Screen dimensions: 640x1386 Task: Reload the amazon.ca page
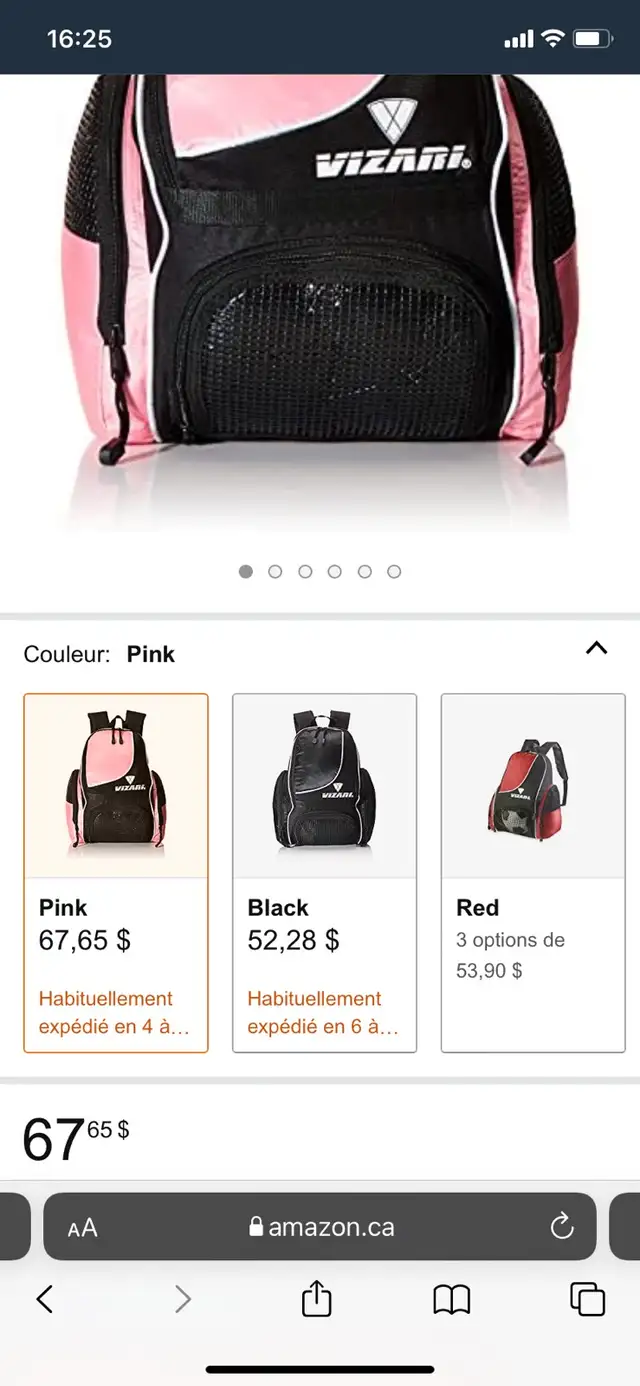[562, 1226]
